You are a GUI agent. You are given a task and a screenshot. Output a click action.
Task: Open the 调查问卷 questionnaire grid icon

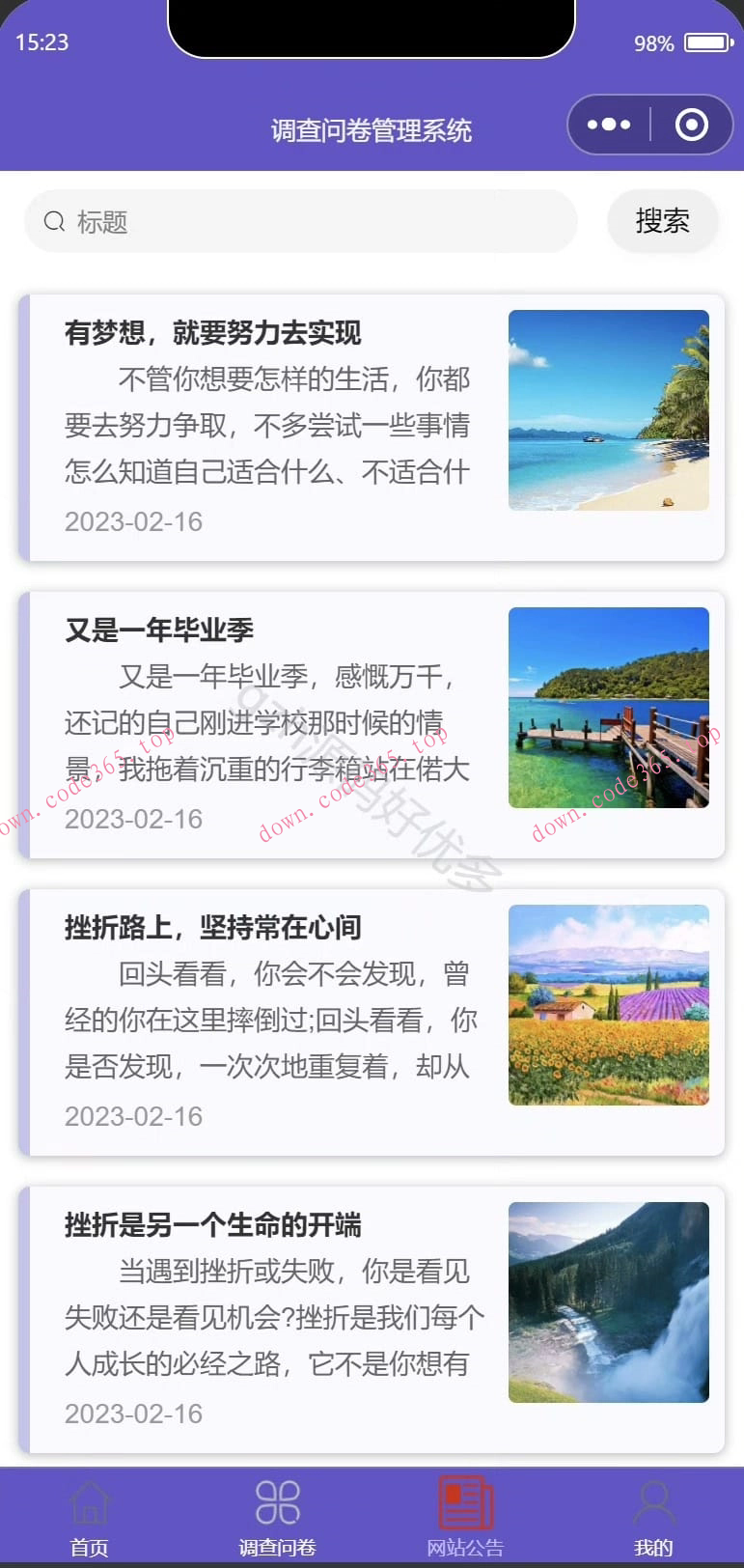(277, 1499)
